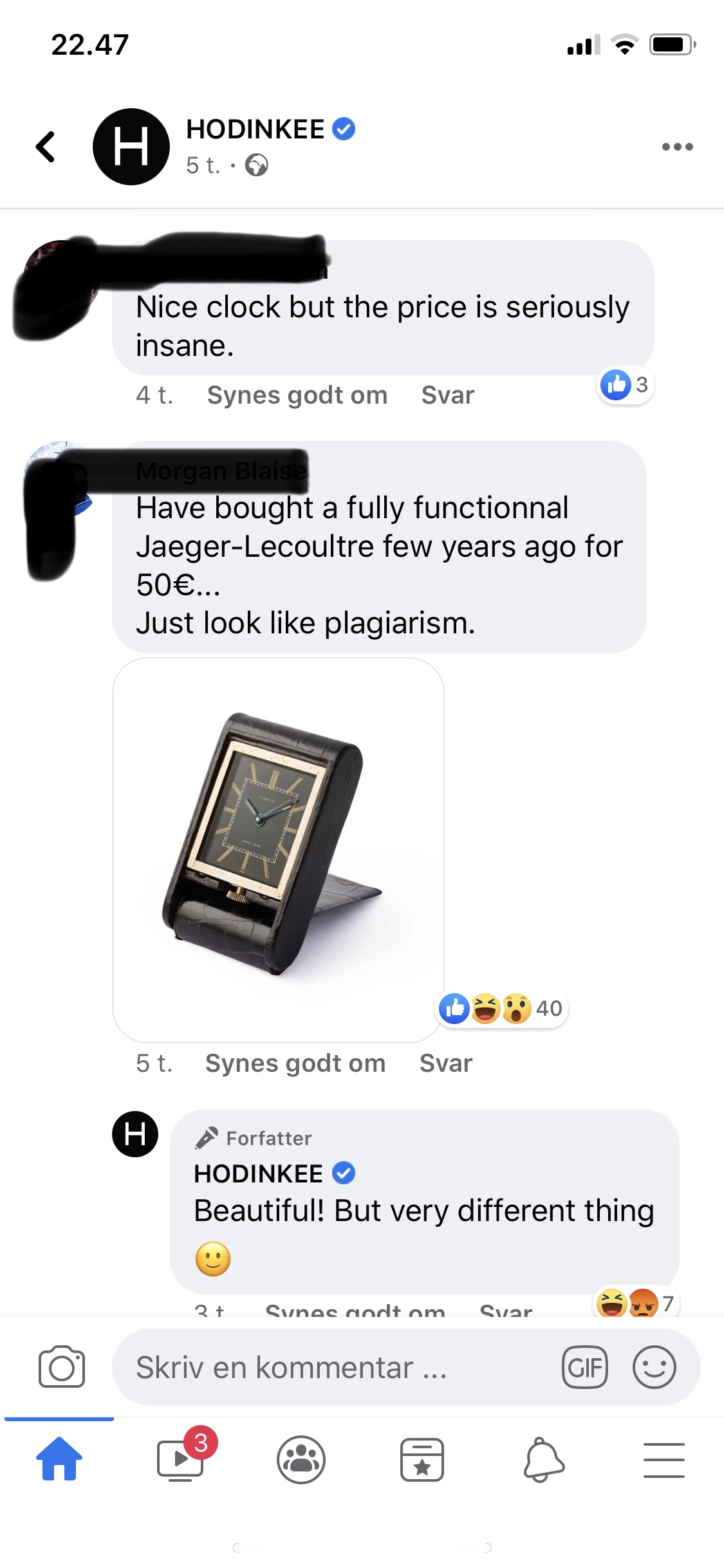This screenshot has height=1568, width=724.
Task: Open the emoji sticker picker
Action: pos(654,1367)
